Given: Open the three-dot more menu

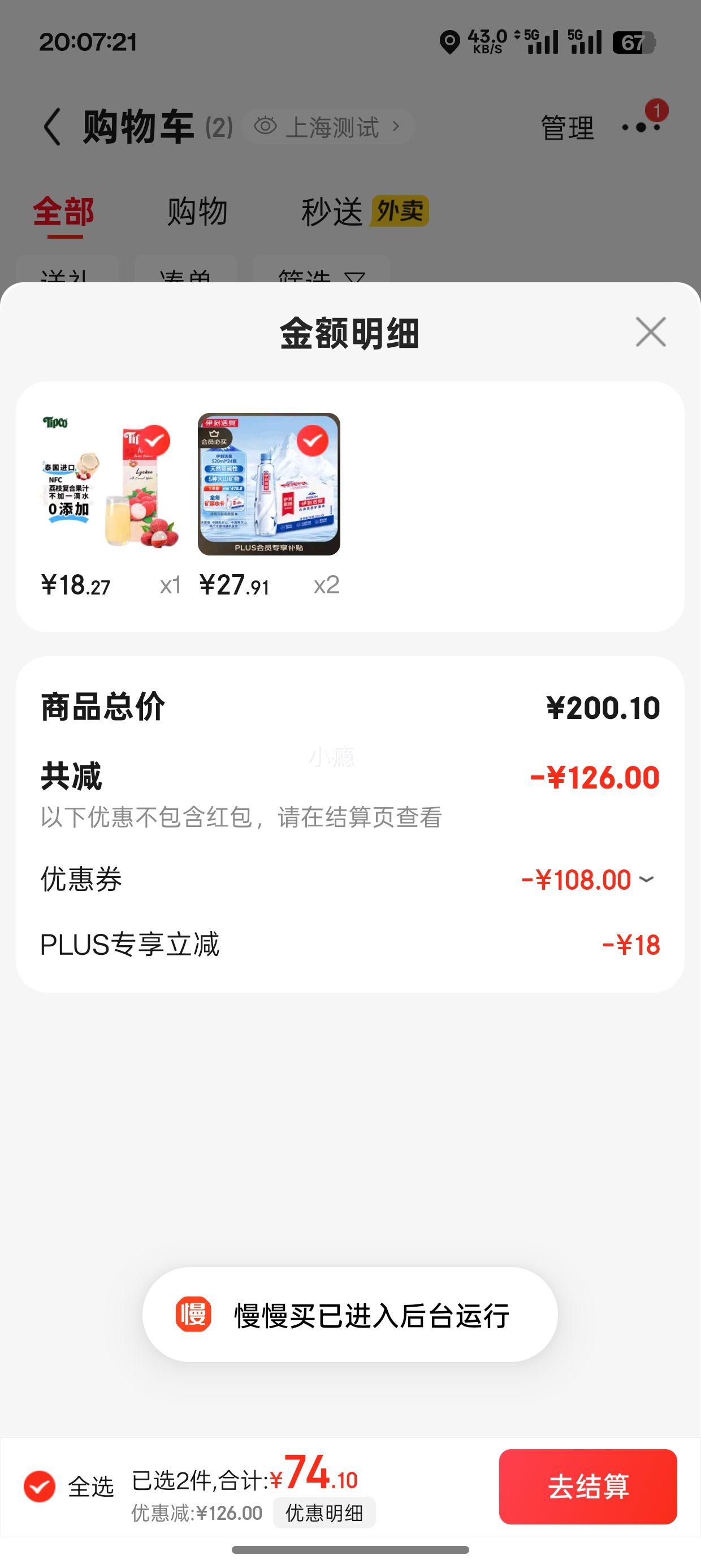Looking at the screenshot, I should pyautogui.click(x=641, y=127).
